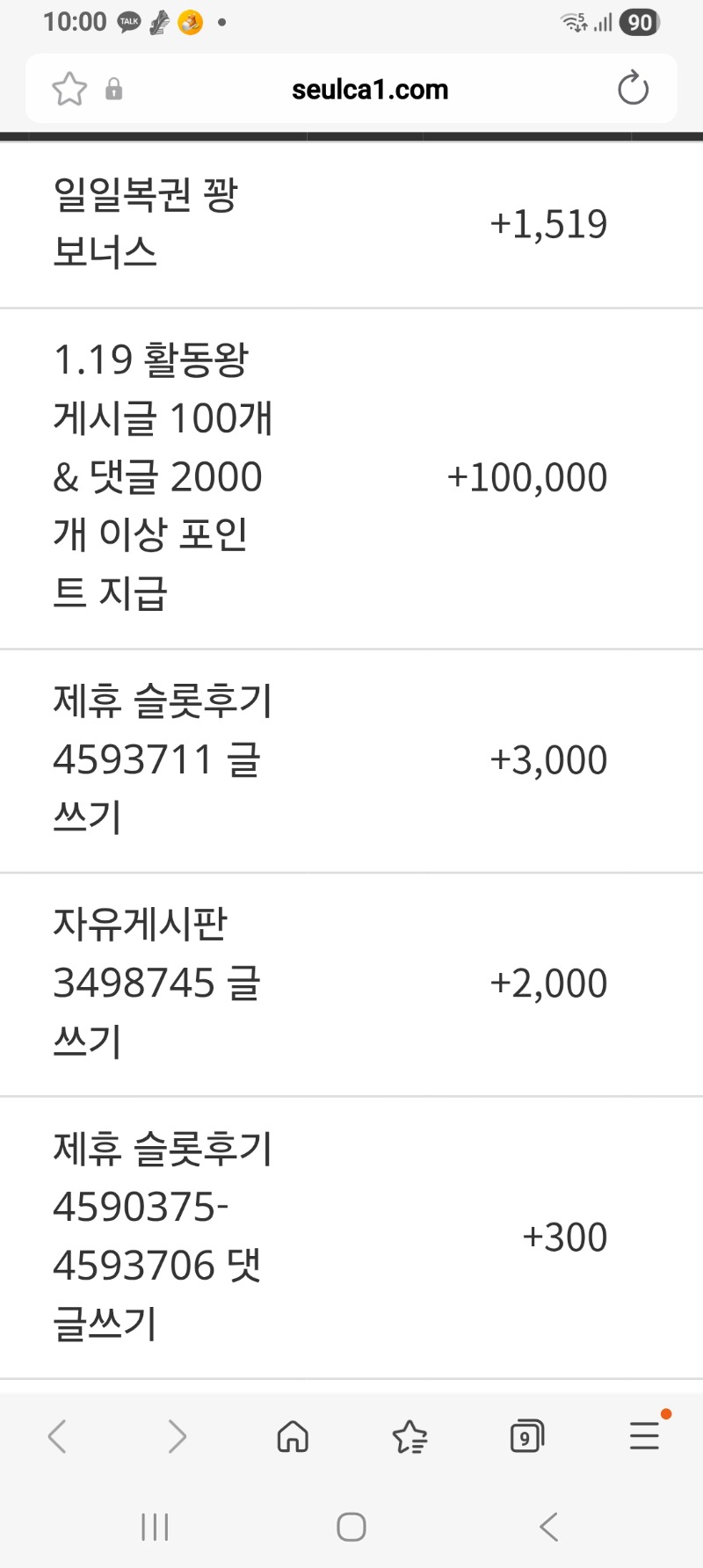The image size is (703, 1568).
Task: Tap the system back button
Action: click(x=549, y=1527)
